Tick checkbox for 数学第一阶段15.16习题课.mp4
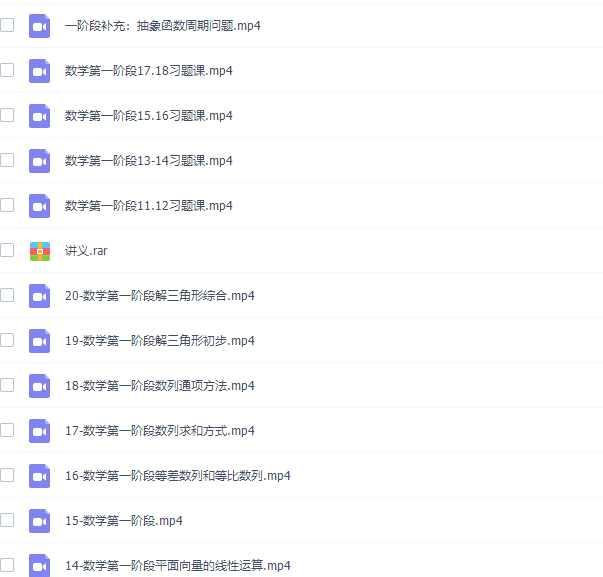Viewport: 603px width, 577px height. pos(7,115)
